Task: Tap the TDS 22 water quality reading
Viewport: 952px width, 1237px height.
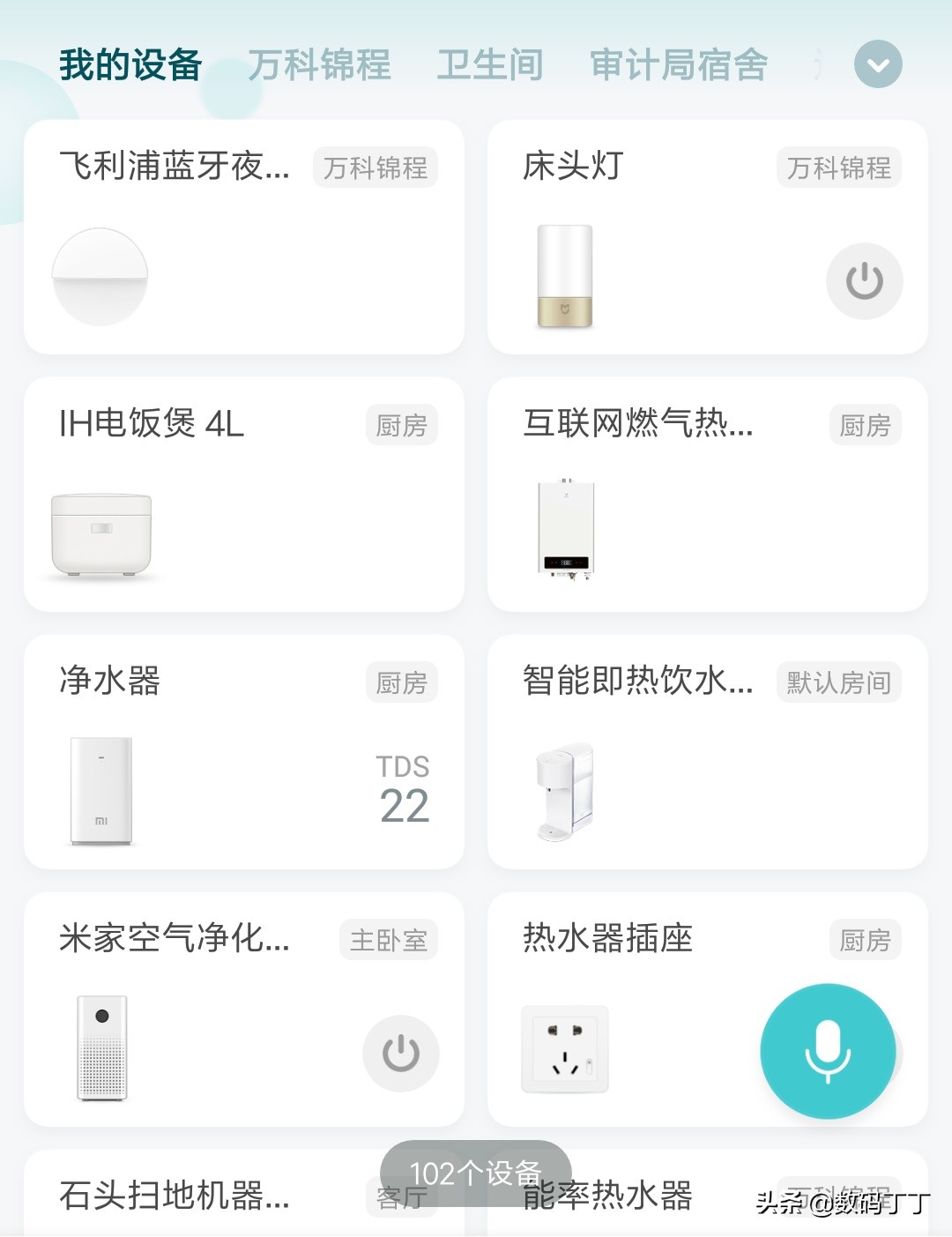Action: click(404, 789)
